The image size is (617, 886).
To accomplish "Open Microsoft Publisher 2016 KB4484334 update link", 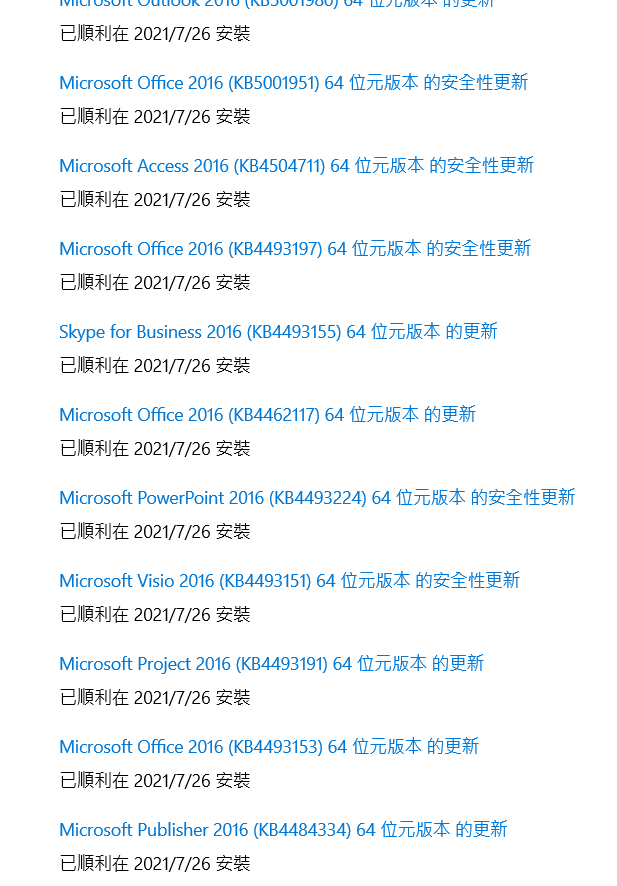I will [x=283, y=830].
